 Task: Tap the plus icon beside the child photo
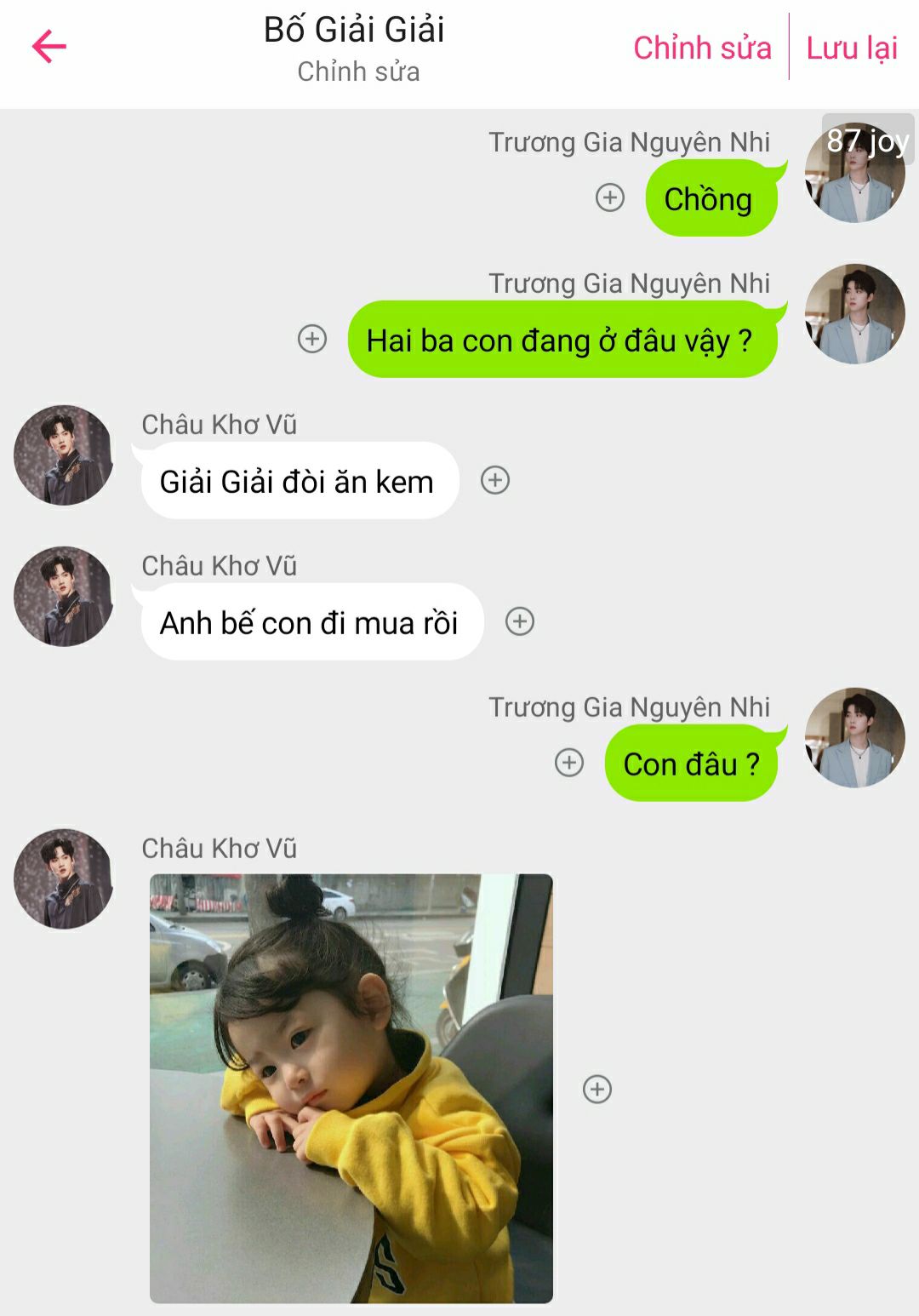(597, 1089)
